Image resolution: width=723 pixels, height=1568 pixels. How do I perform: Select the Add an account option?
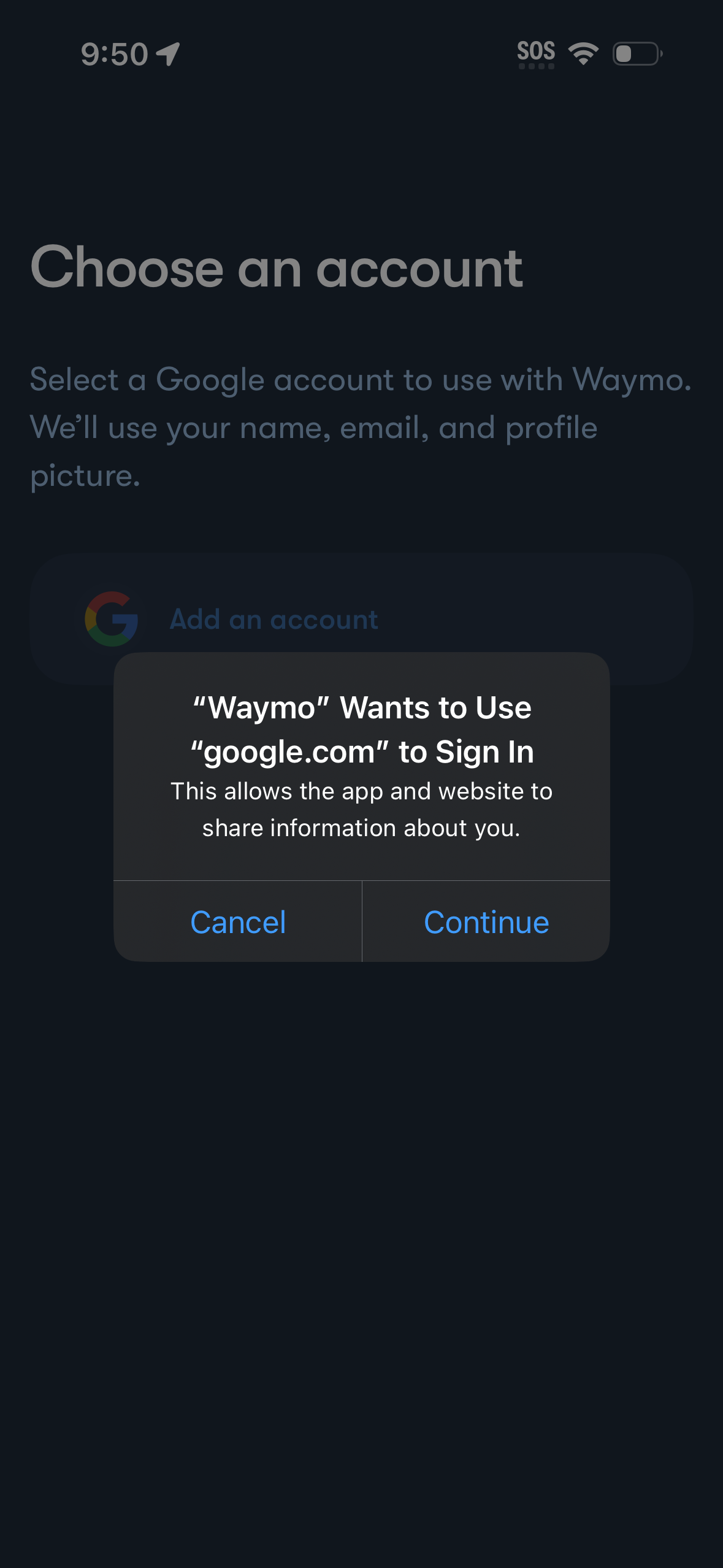click(272, 618)
